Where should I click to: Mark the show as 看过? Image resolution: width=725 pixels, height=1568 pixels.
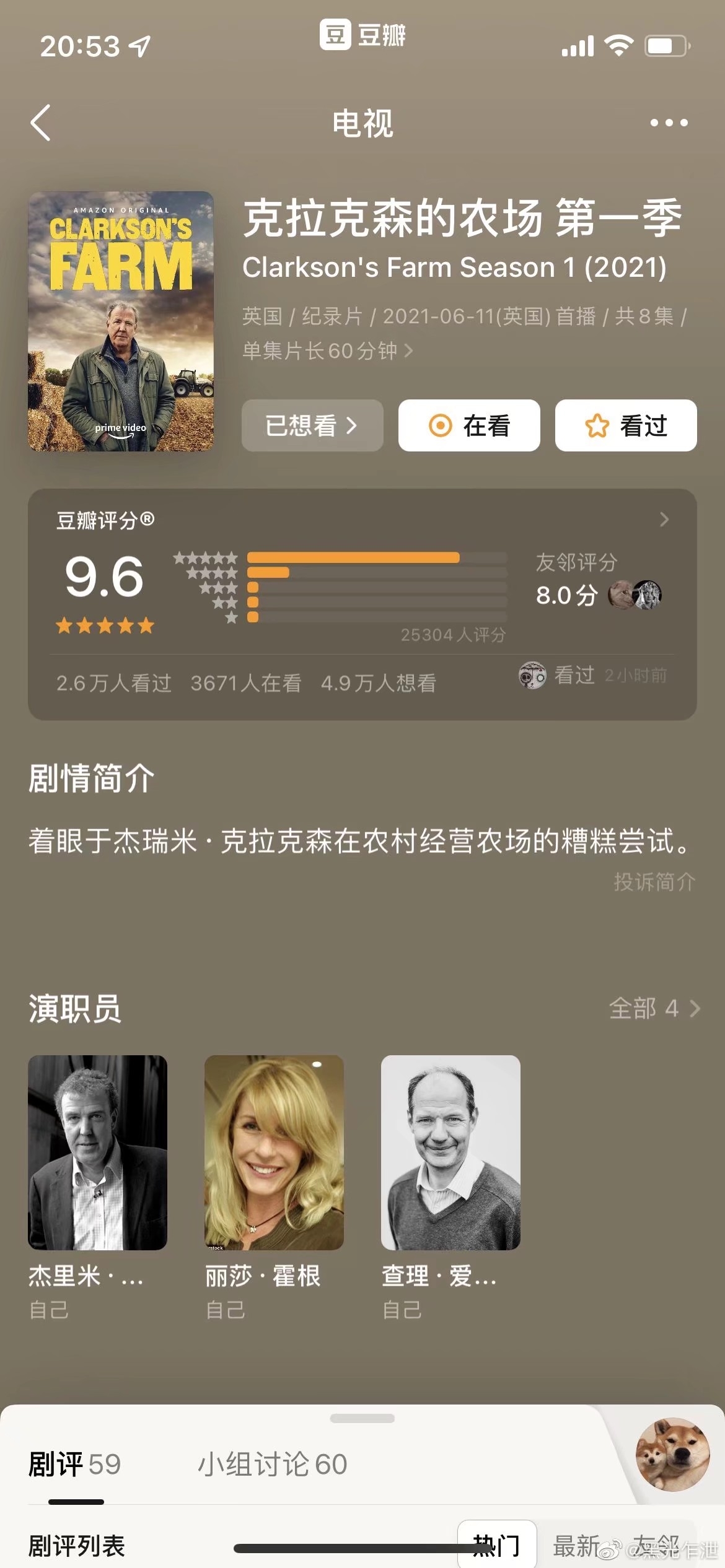(x=626, y=425)
